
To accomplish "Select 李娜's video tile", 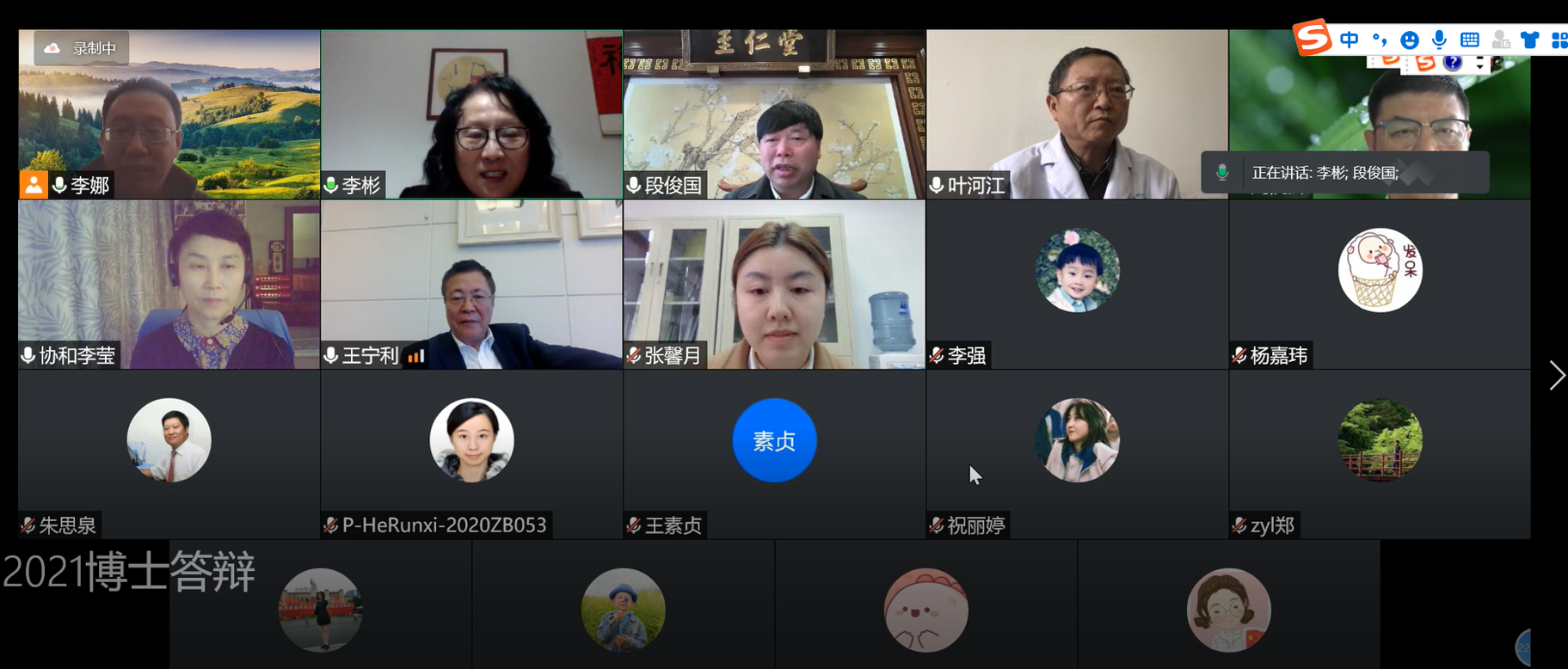I will tap(169, 114).
